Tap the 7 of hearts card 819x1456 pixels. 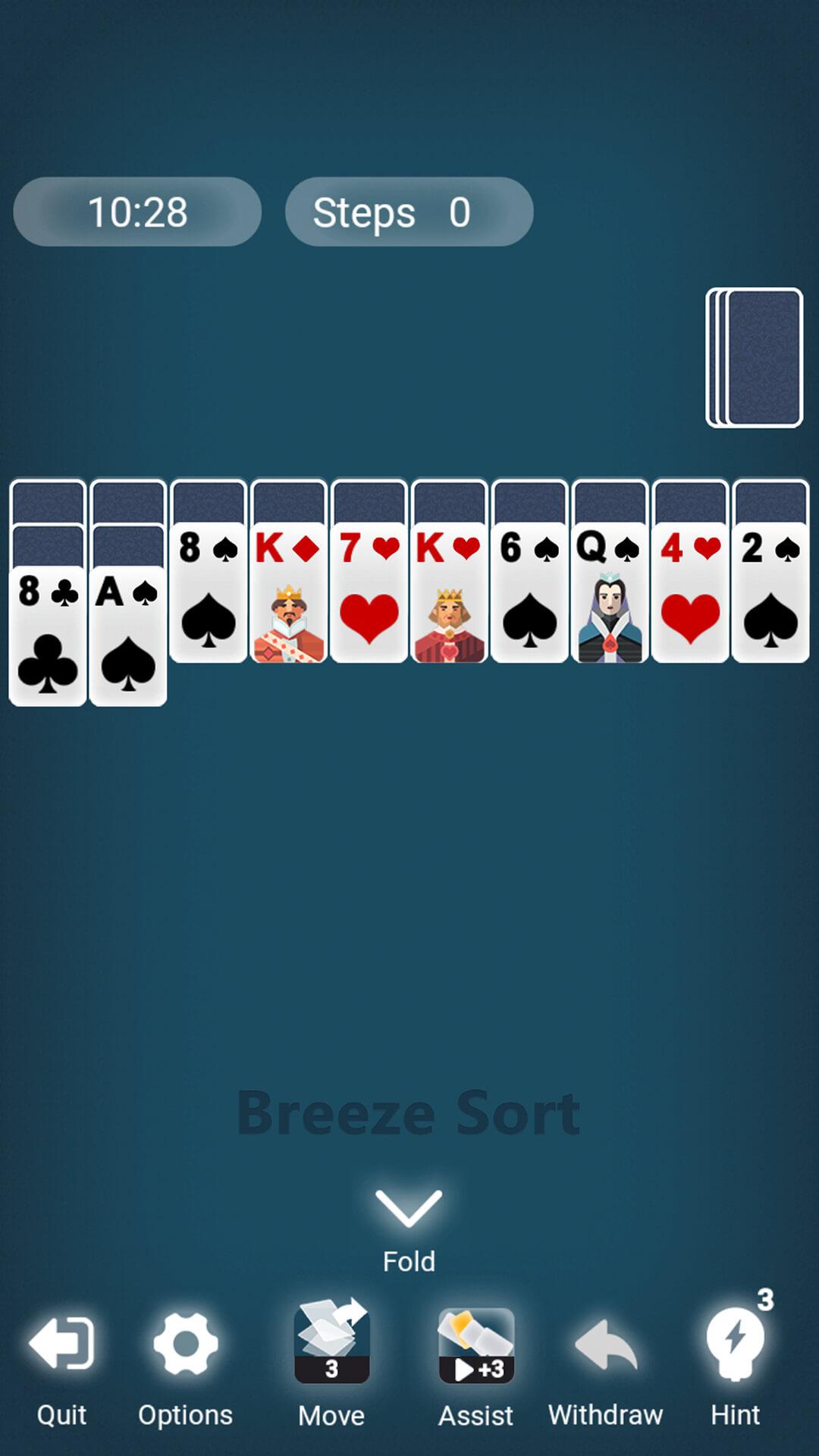click(369, 593)
